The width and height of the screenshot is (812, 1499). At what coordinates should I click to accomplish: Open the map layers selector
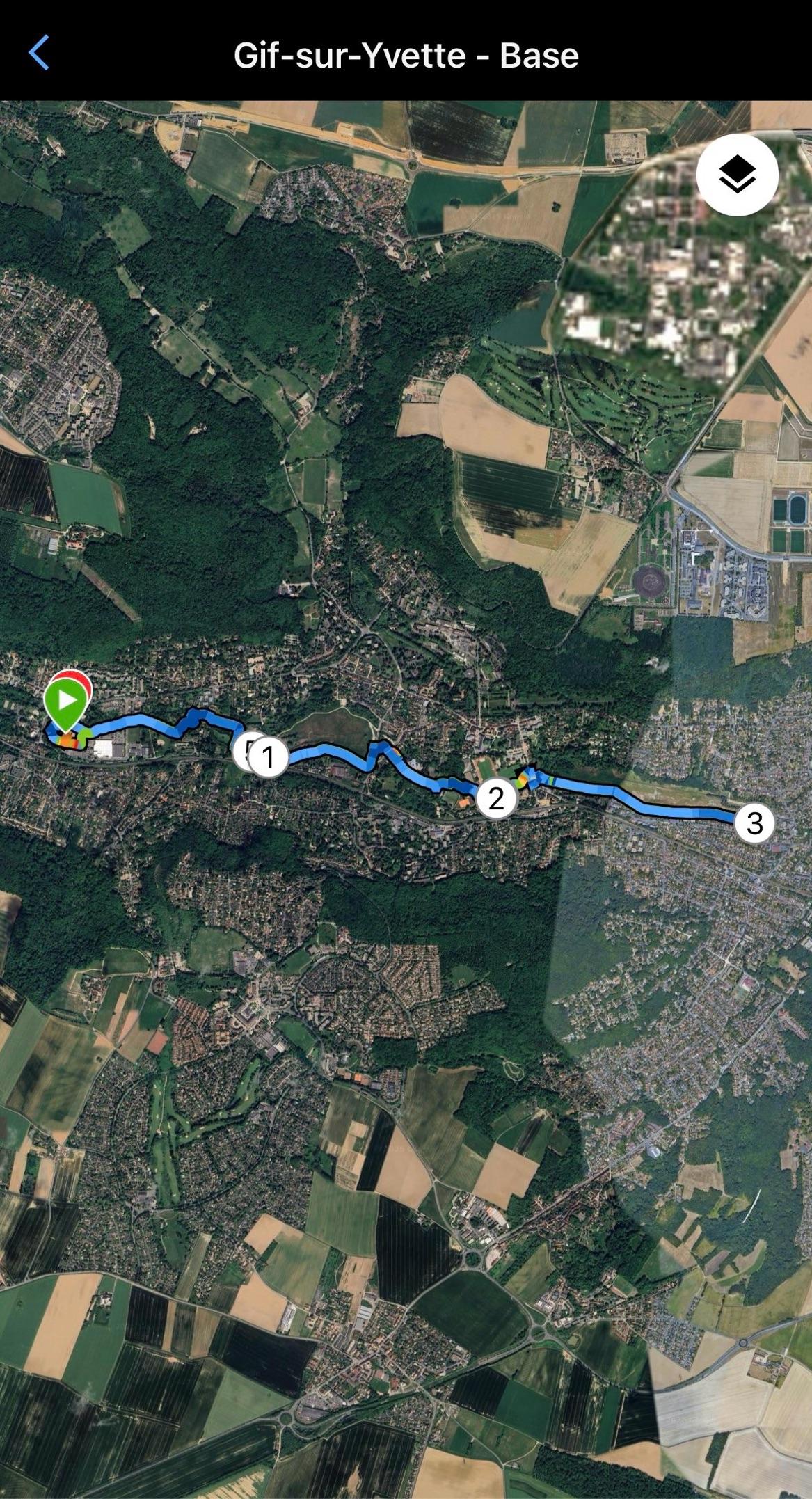[x=737, y=175]
